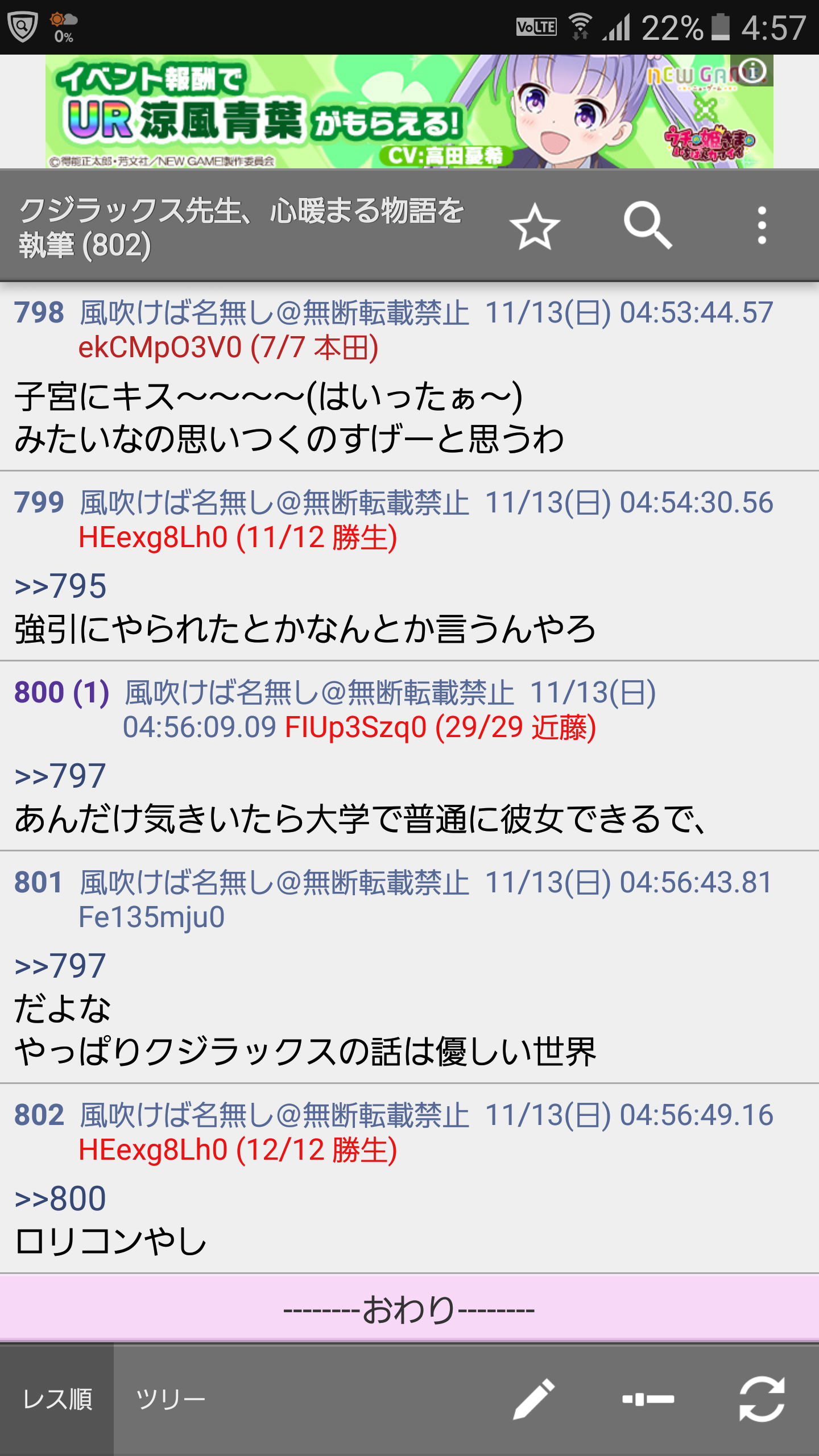Open the >>800 reply link in post 802
The width and height of the screenshot is (819, 1456).
click(x=60, y=1198)
